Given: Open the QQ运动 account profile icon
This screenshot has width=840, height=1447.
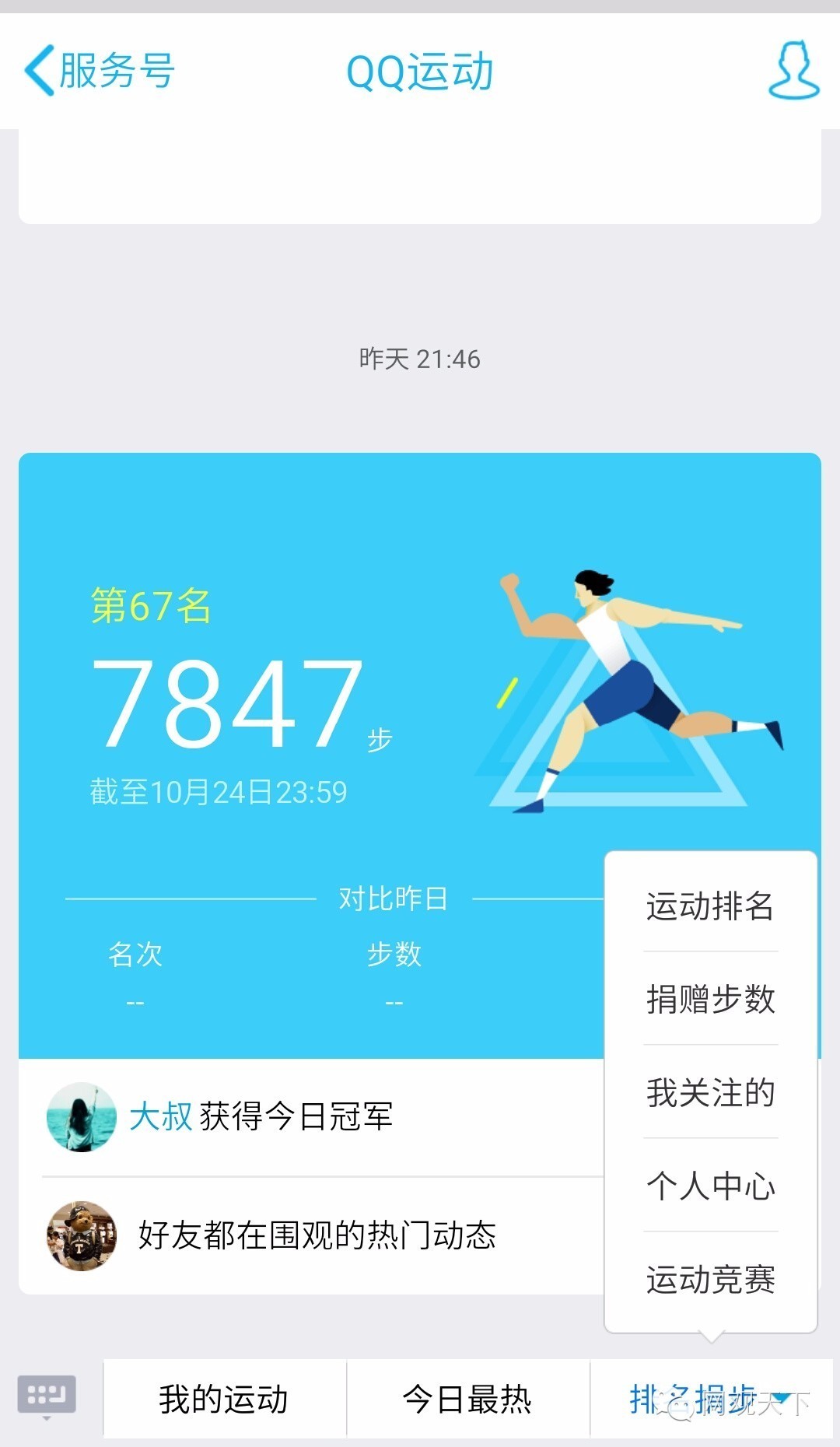Looking at the screenshot, I should pos(793,71).
